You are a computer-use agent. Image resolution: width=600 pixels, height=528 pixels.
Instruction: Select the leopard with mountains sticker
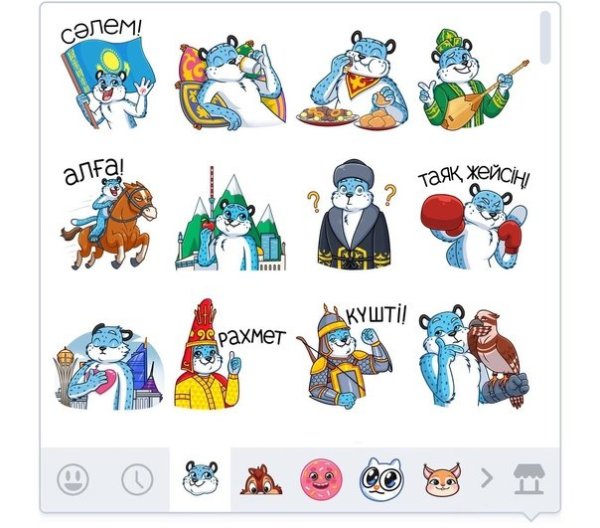click(230, 222)
